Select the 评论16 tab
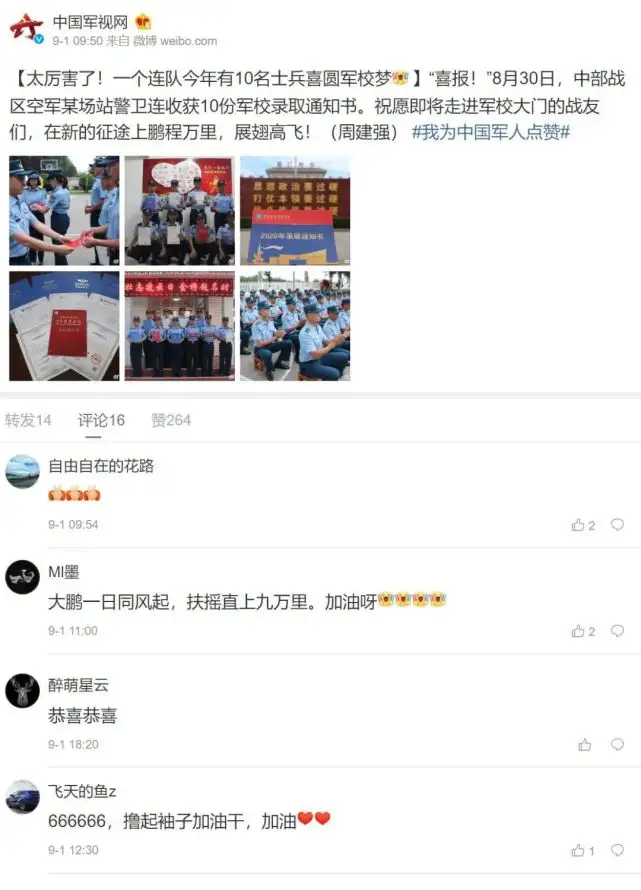 pos(101,420)
